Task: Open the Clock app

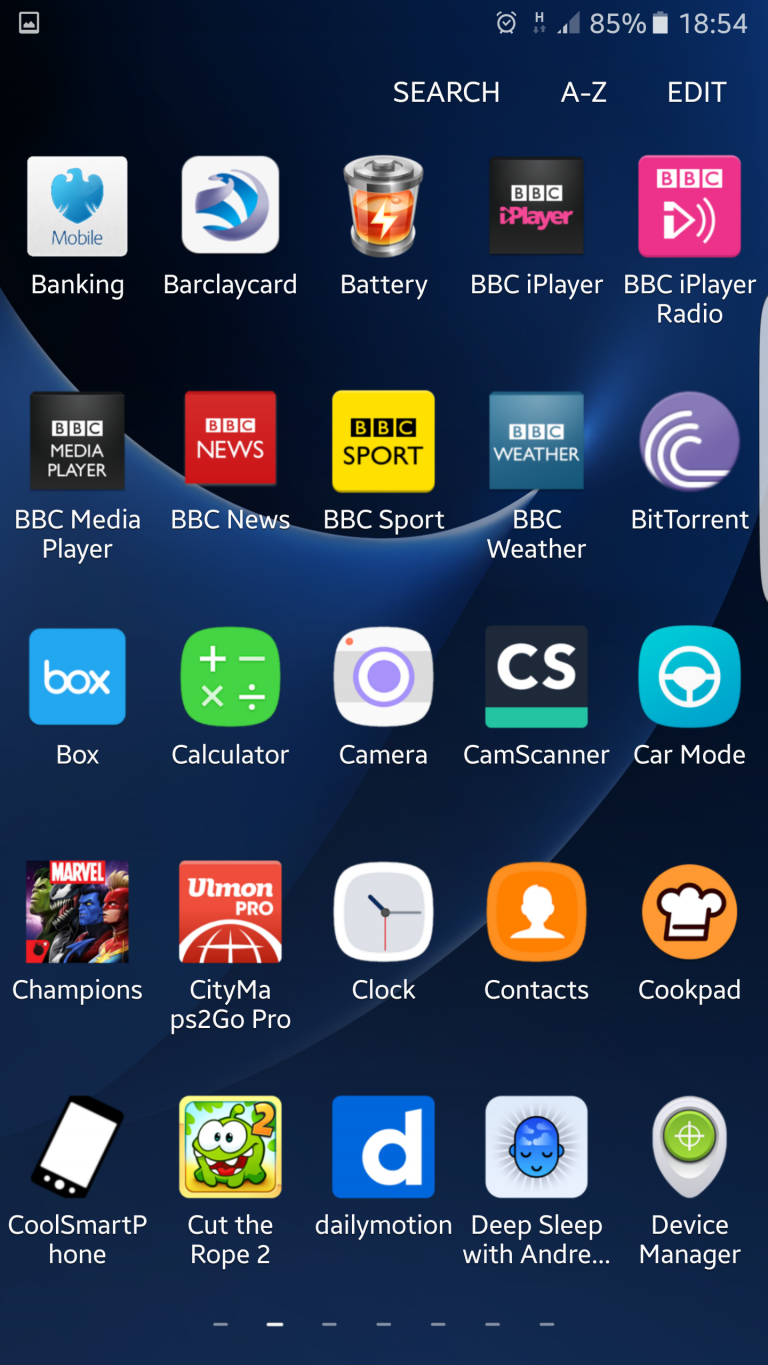Action: click(383, 912)
